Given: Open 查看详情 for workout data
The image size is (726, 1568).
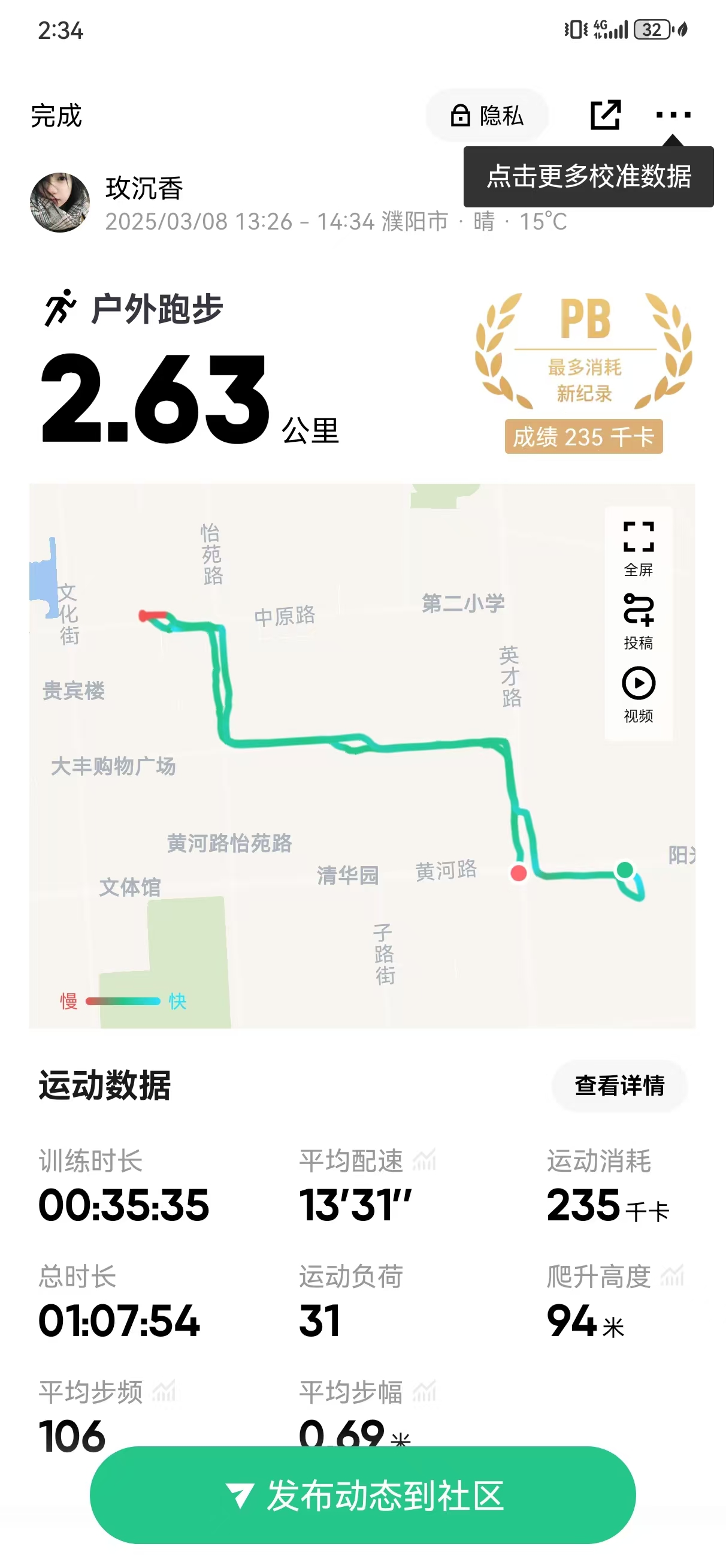Looking at the screenshot, I should [x=619, y=1085].
